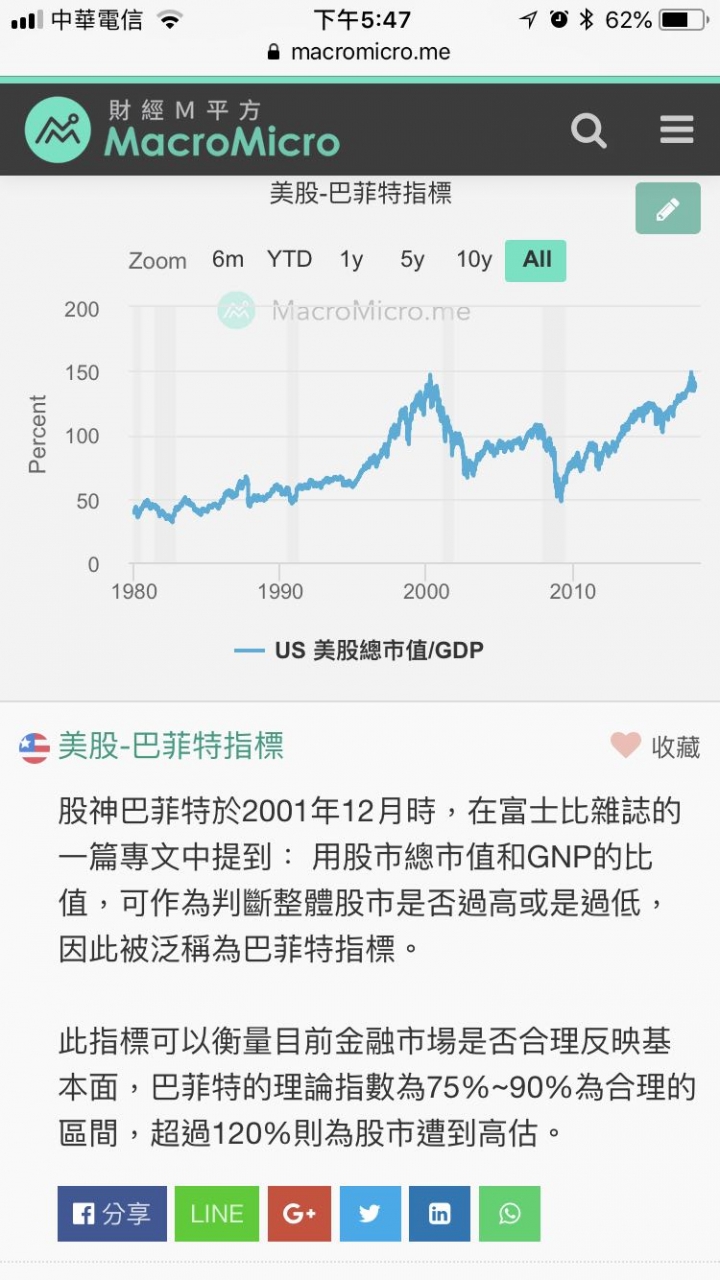Viewport: 720px width, 1280px height.
Task: Send this chart through WhatsApp
Action: click(510, 1214)
